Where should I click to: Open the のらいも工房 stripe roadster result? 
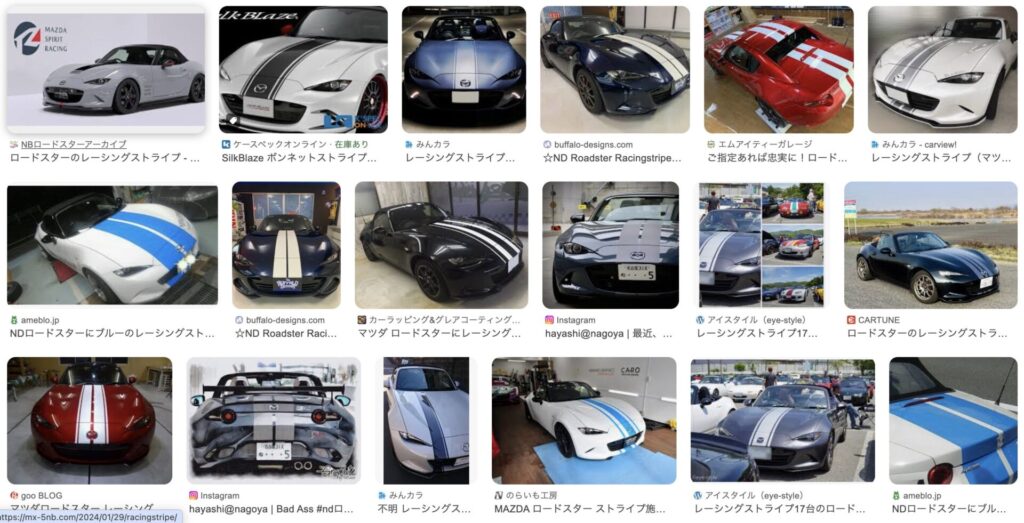click(583, 420)
